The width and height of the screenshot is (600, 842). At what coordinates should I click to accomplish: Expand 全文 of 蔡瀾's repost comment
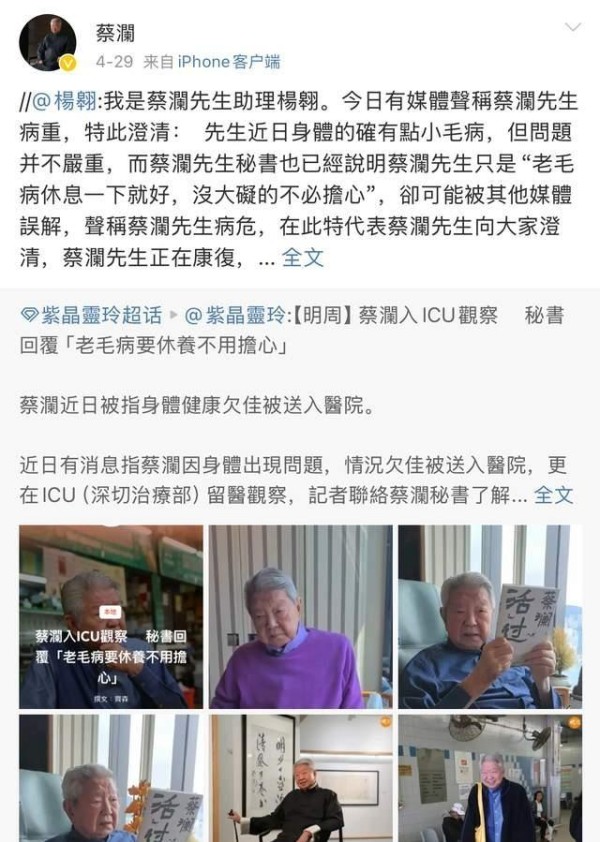tap(303, 257)
